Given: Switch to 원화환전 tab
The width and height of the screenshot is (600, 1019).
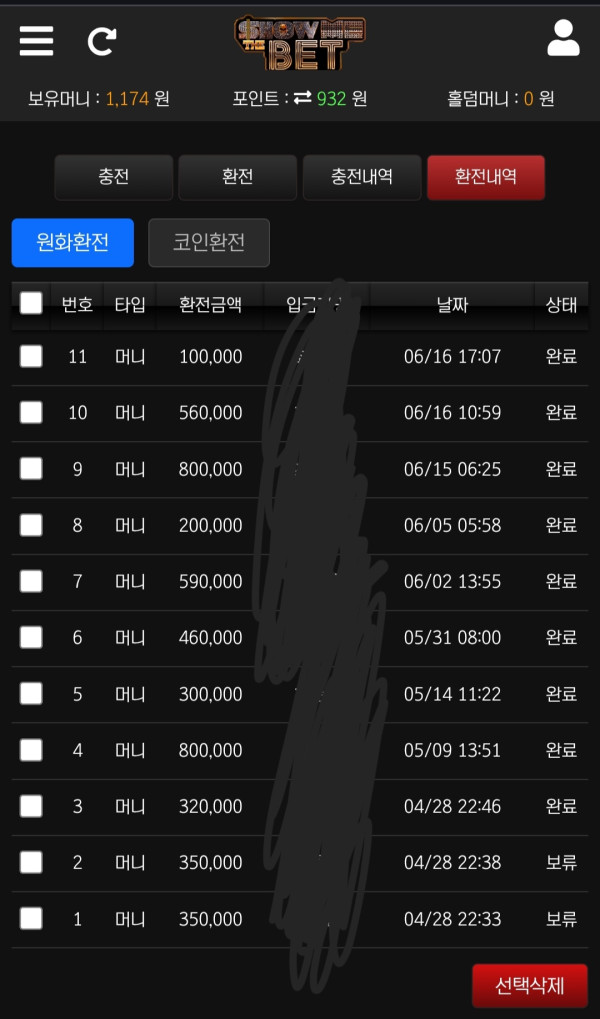Looking at the screenshot, I should point(73,243).
